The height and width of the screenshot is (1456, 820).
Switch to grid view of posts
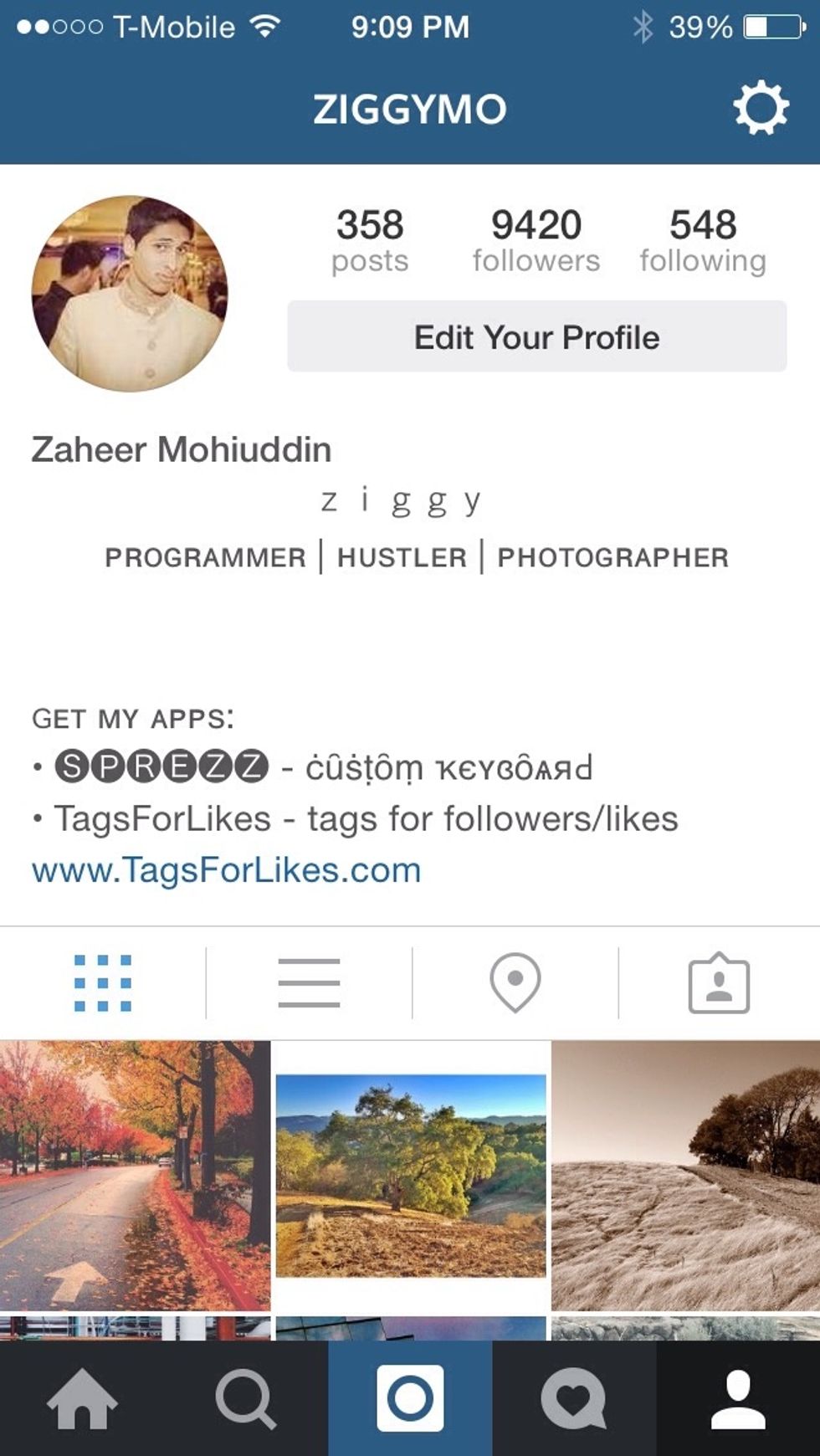click(103, 983)
